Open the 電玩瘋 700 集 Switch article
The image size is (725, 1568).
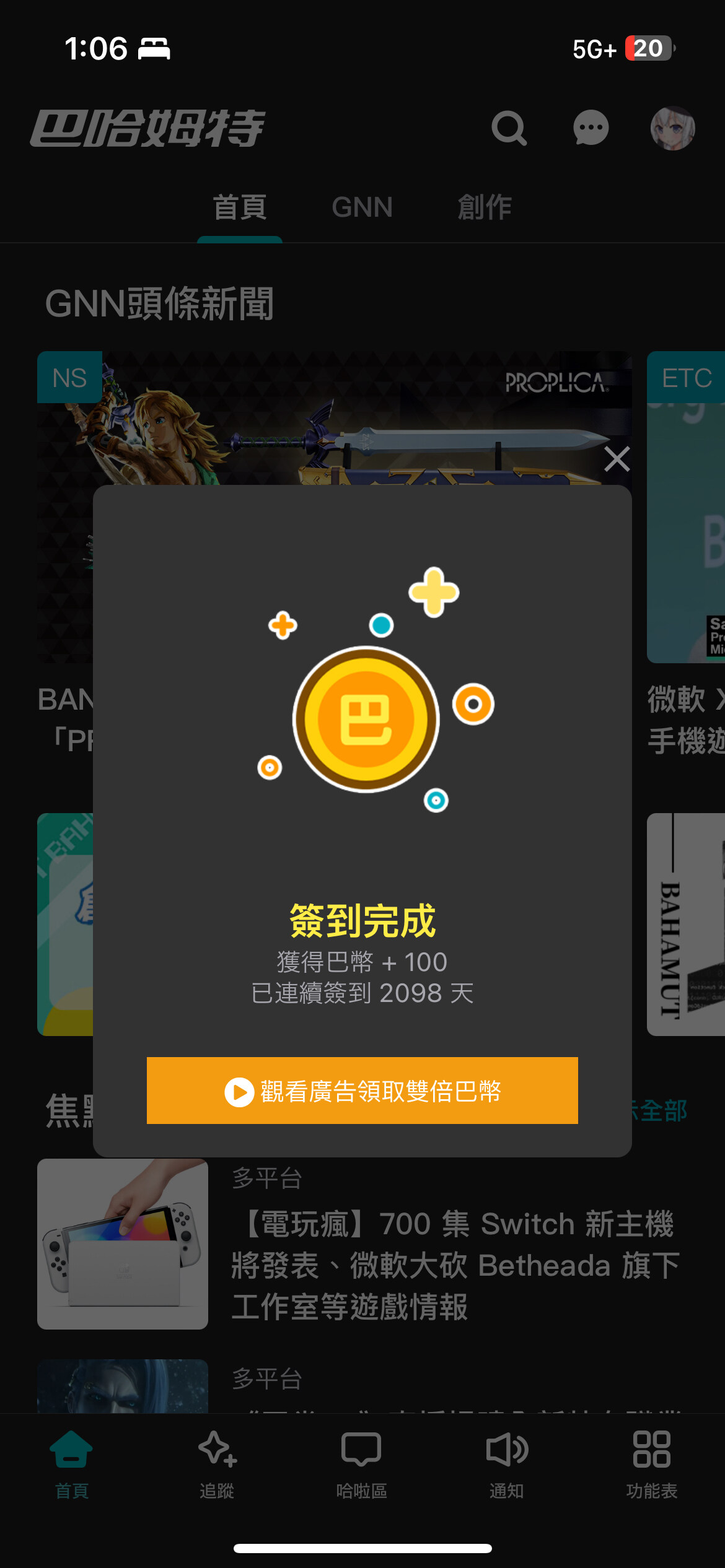(455, 1265)
